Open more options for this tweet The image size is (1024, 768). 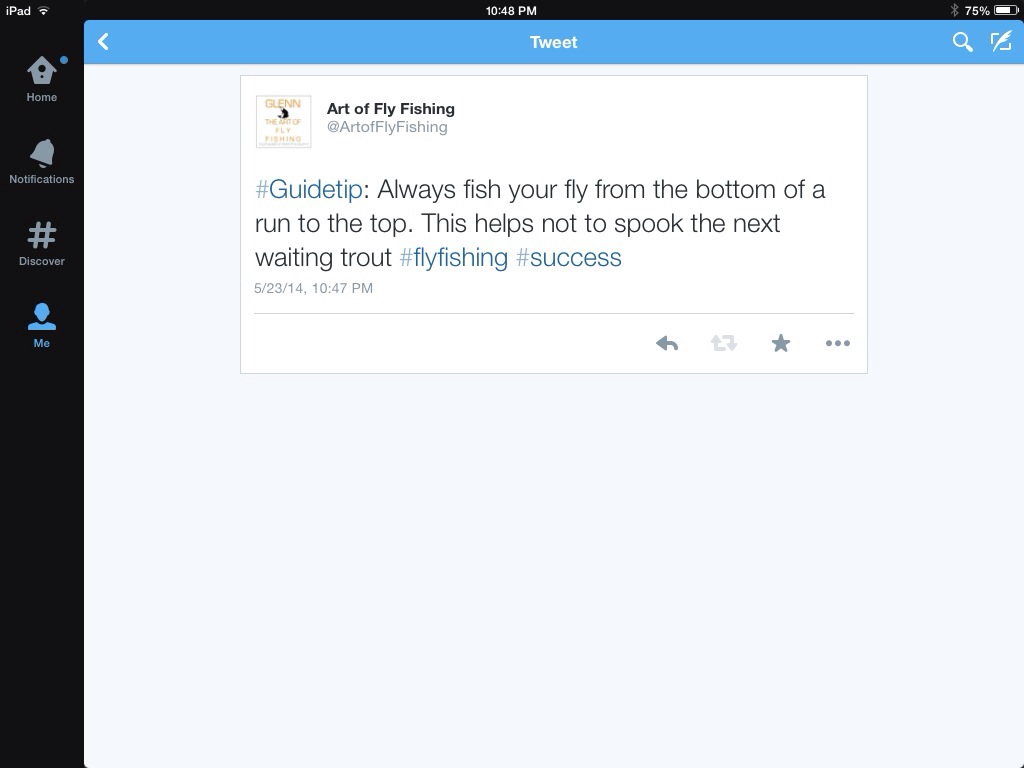pyautogui.click(x=838, y=343)
